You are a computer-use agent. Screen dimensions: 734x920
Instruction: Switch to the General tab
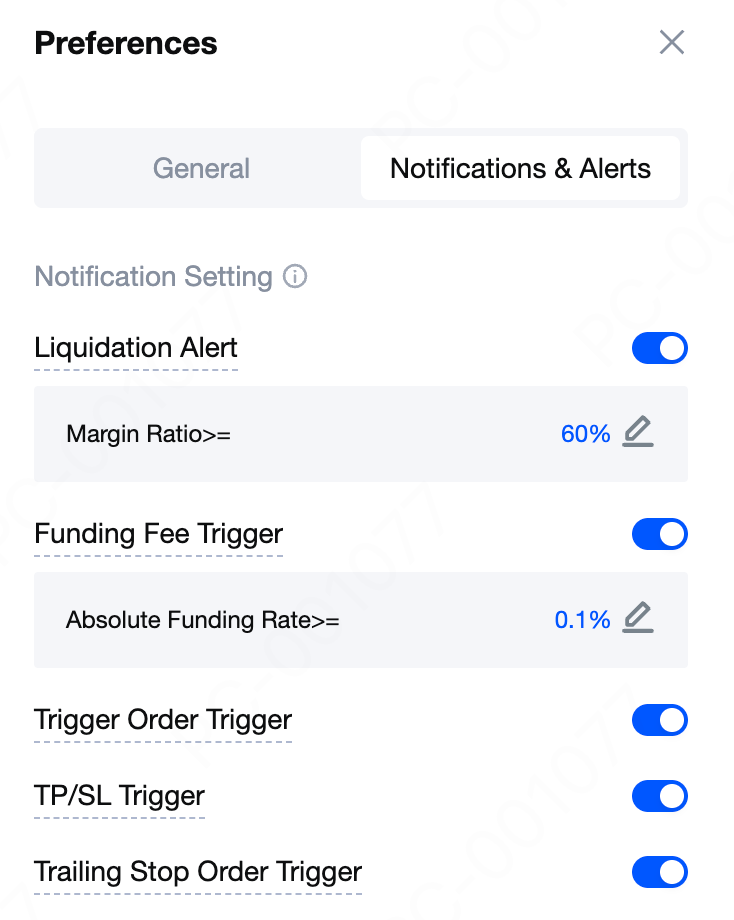click(201, 168)
